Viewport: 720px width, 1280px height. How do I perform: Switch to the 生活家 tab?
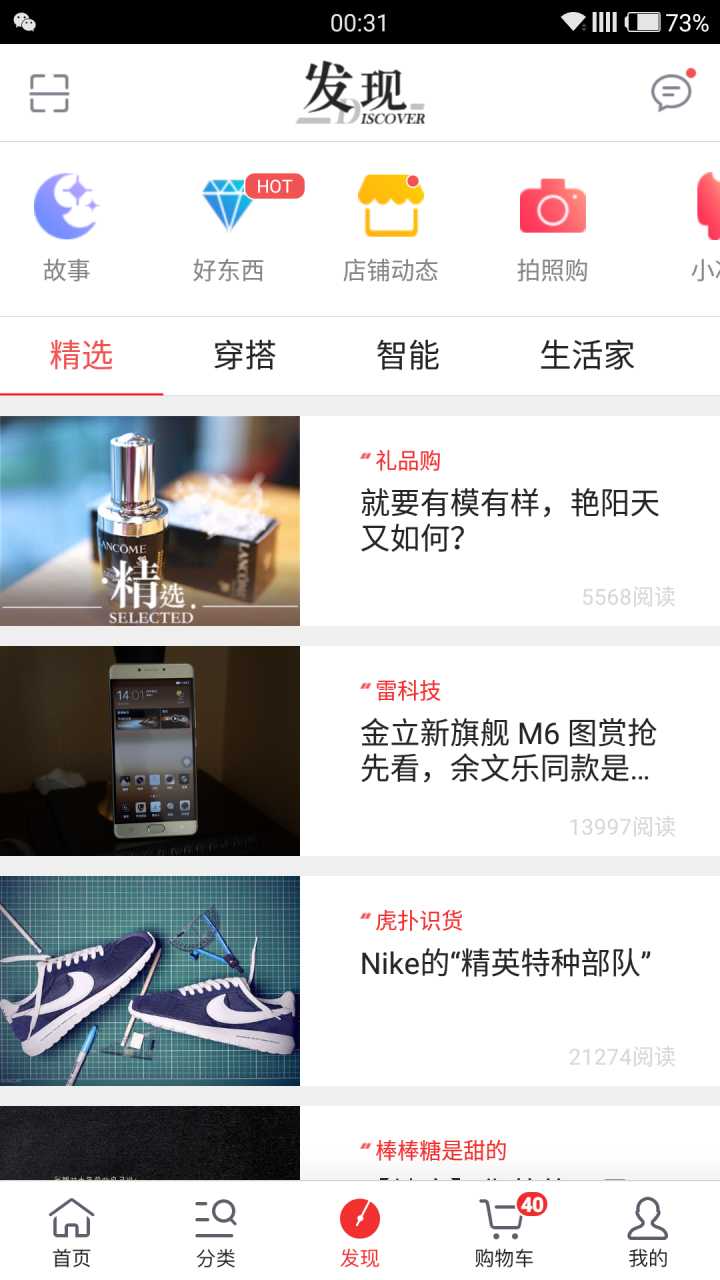(x=587, y=356)
